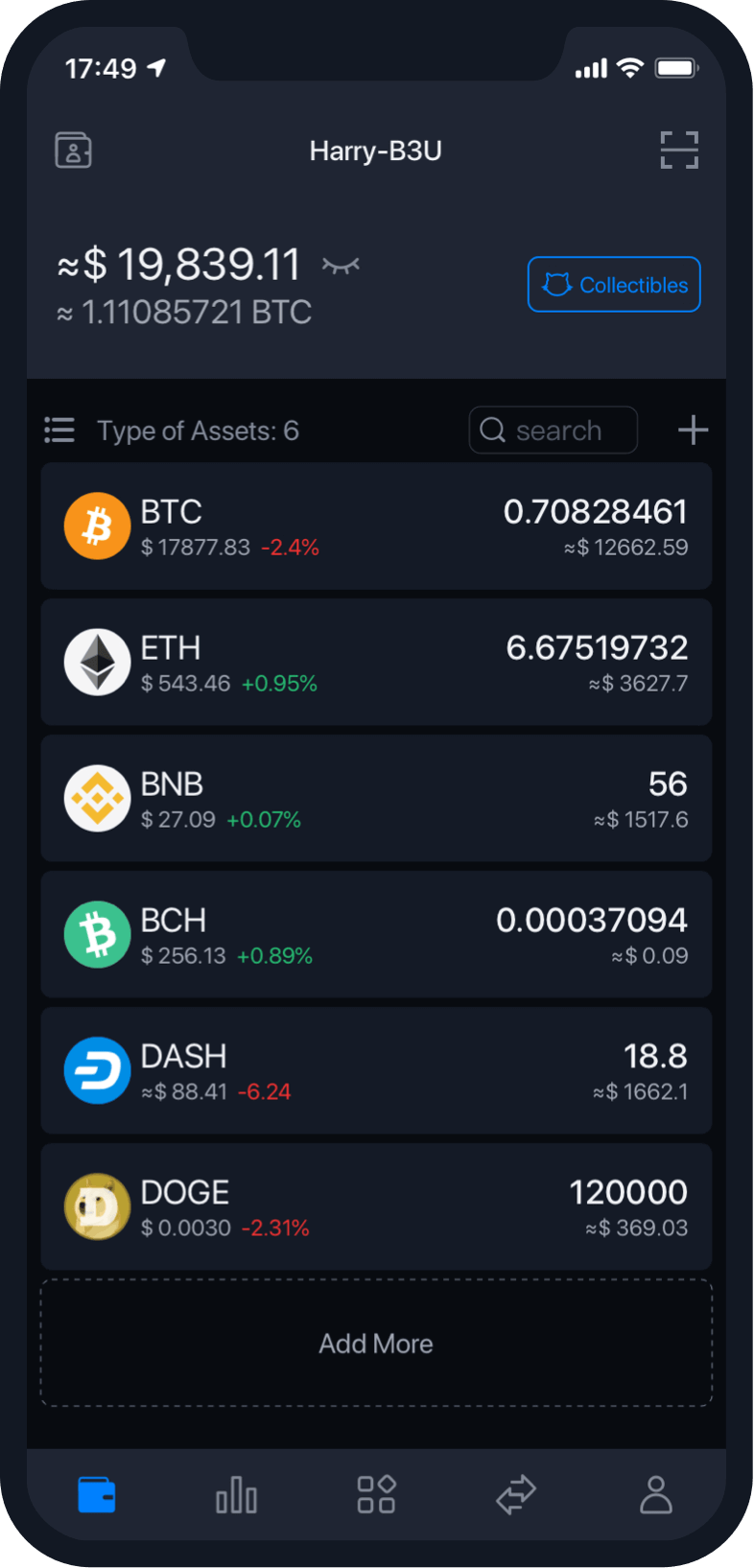Image resolution: width=754 pixels, height=1568 pixels.
Task: Open the BNB asset row
Action: [376, 799]
